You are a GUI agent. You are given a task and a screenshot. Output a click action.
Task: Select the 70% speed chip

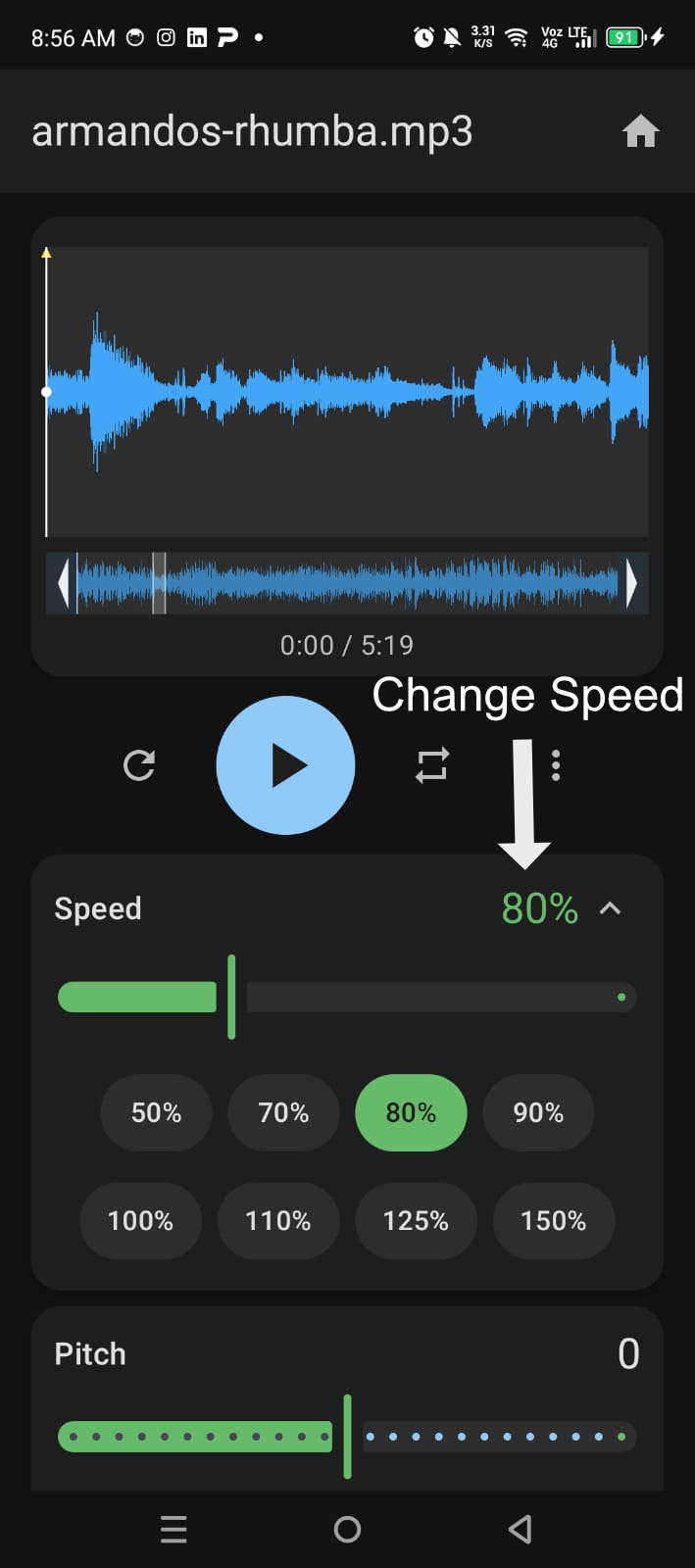(283, 1112)
